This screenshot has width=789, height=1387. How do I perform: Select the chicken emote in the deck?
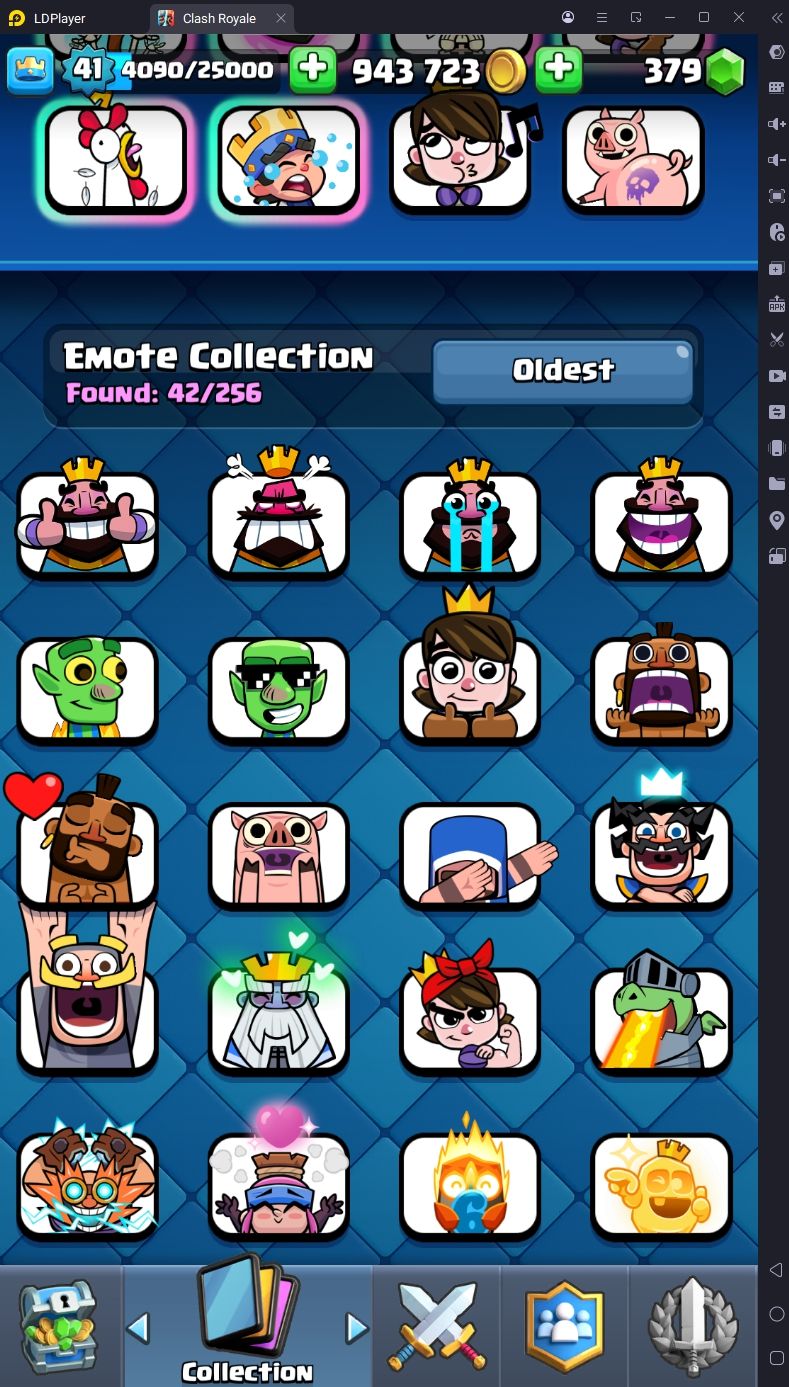point(116,160)
